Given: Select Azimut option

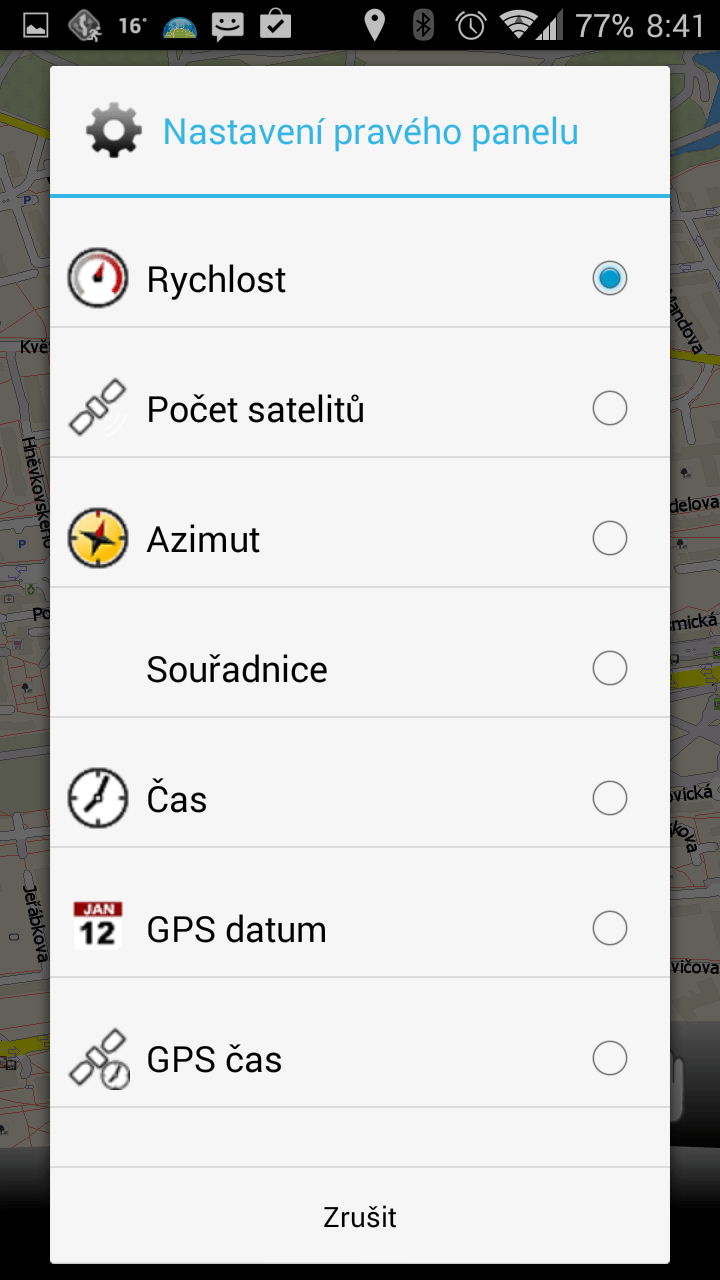Looking at the screenshot, I should tap(360, 538).
